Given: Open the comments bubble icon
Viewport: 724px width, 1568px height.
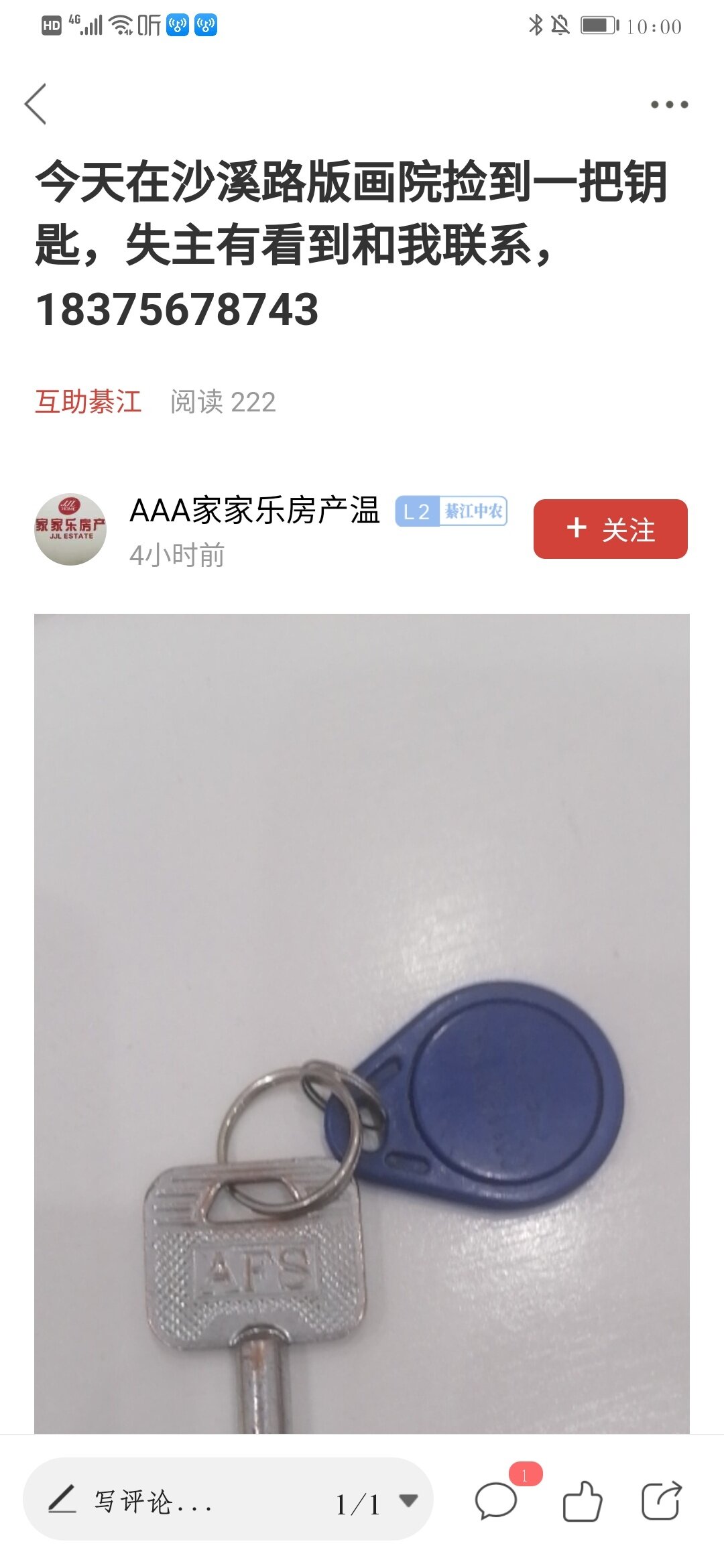Looking at the screenshot, I should coord(497,1501).
